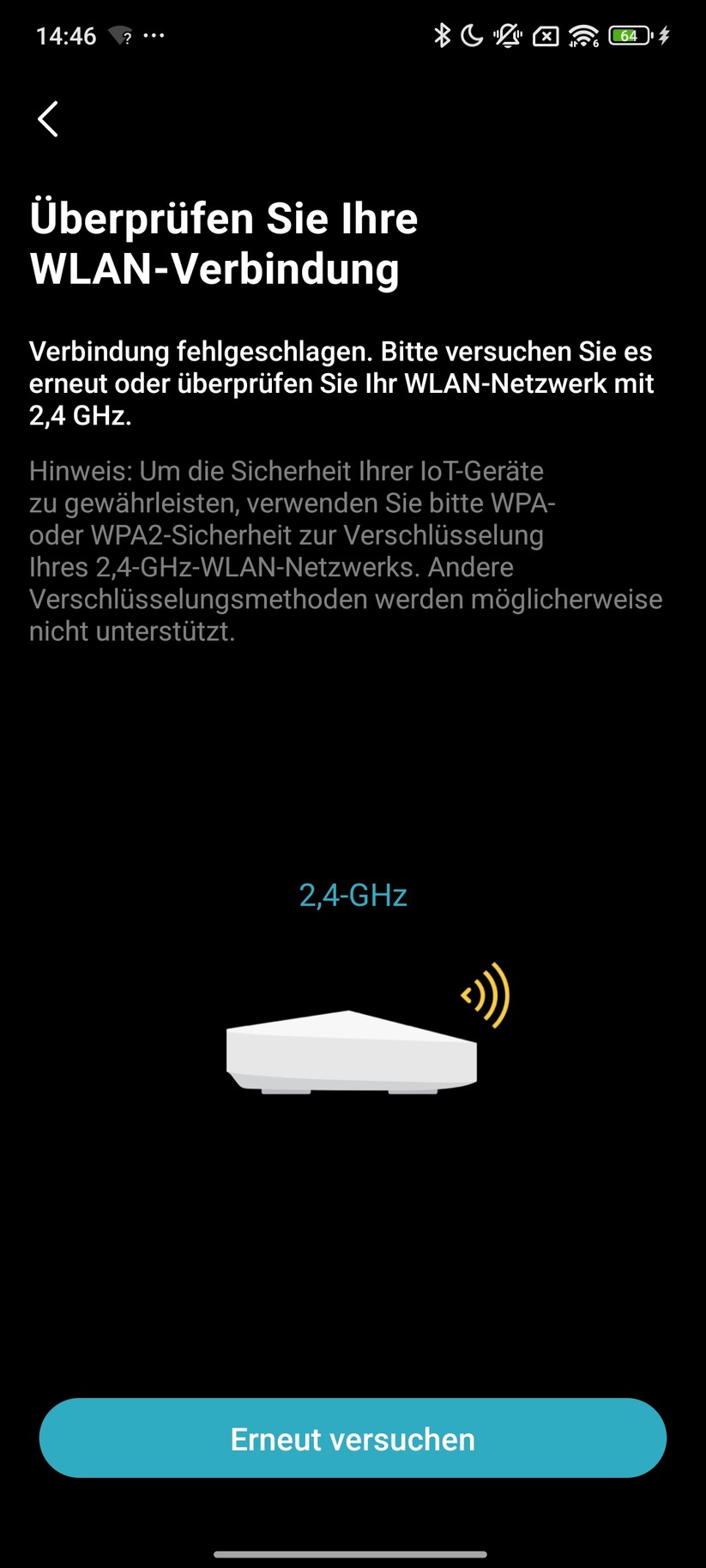The width and height of the screenshot is (706, 1568).
Task: Tap the missing SIM card icon
Action: [x=545, y=35]
